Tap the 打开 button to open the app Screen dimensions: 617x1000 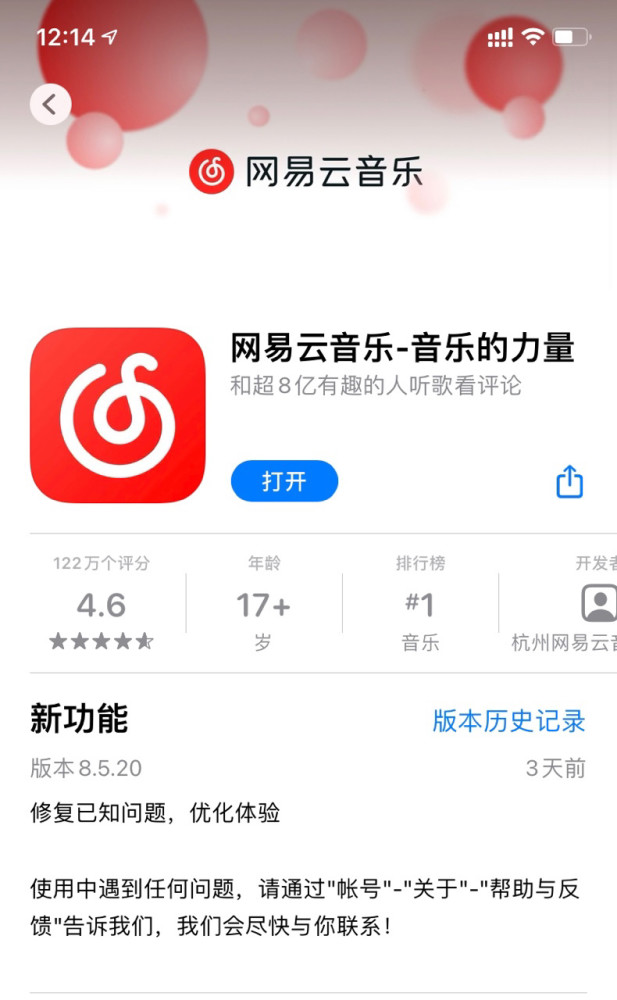(x=284, y=481)
